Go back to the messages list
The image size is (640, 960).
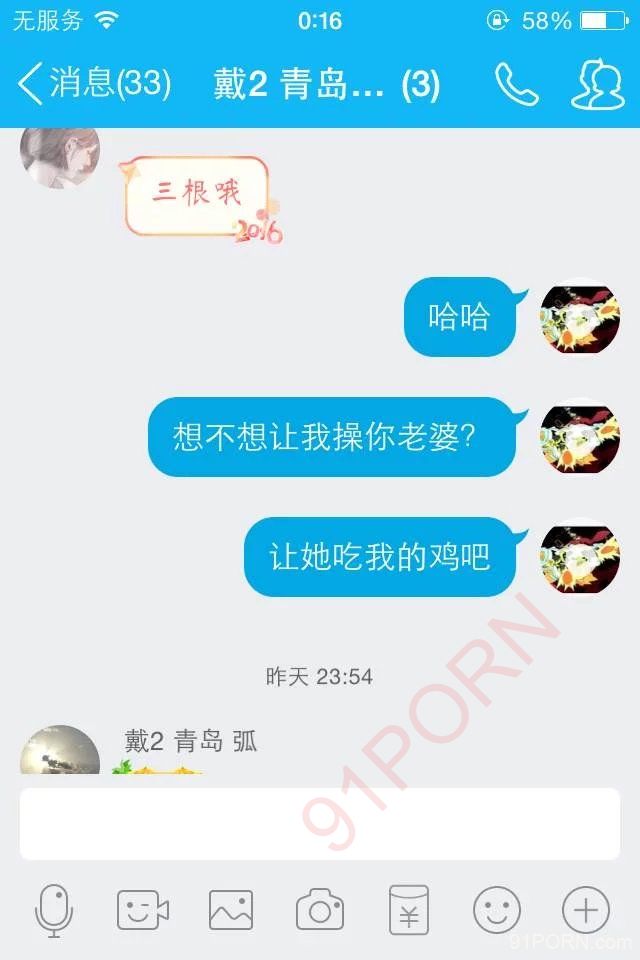pyautogui.click(x=90, y=85)
